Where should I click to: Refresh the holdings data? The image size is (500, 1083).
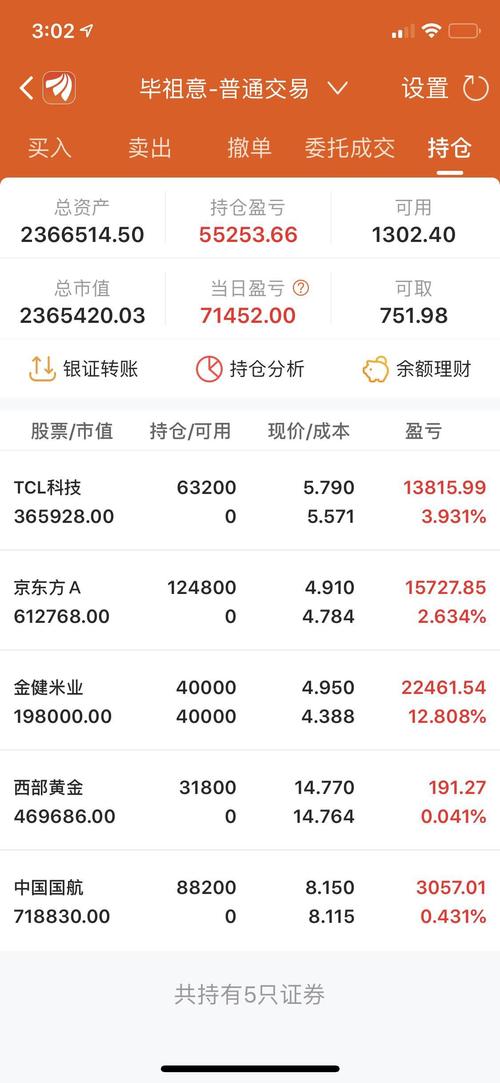(x=475, y=88)
